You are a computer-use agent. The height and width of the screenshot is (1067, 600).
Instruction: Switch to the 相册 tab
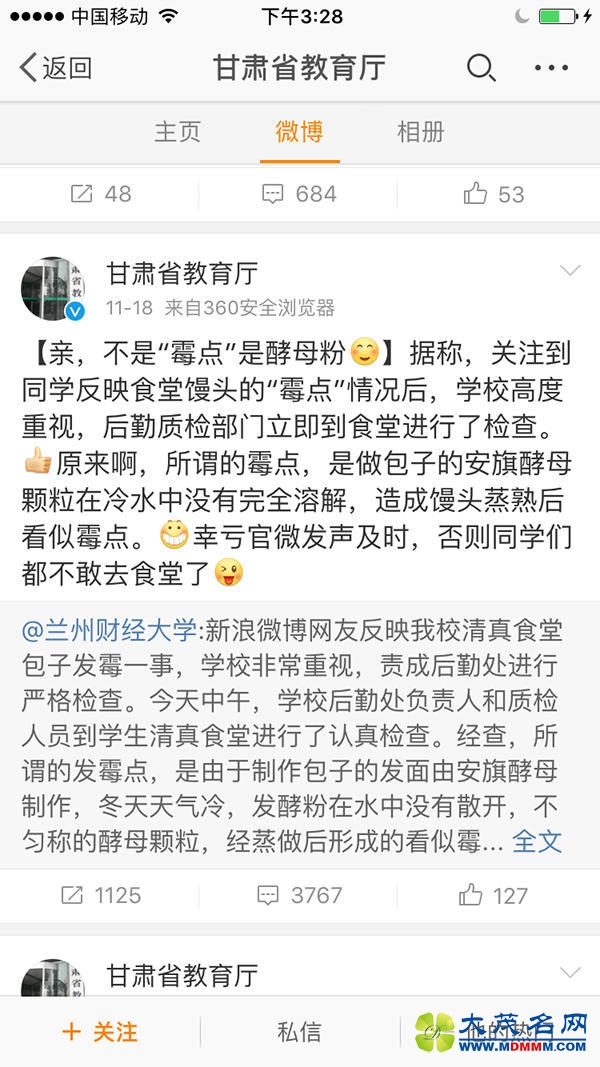pyautogui.click(x=420, y=132)
